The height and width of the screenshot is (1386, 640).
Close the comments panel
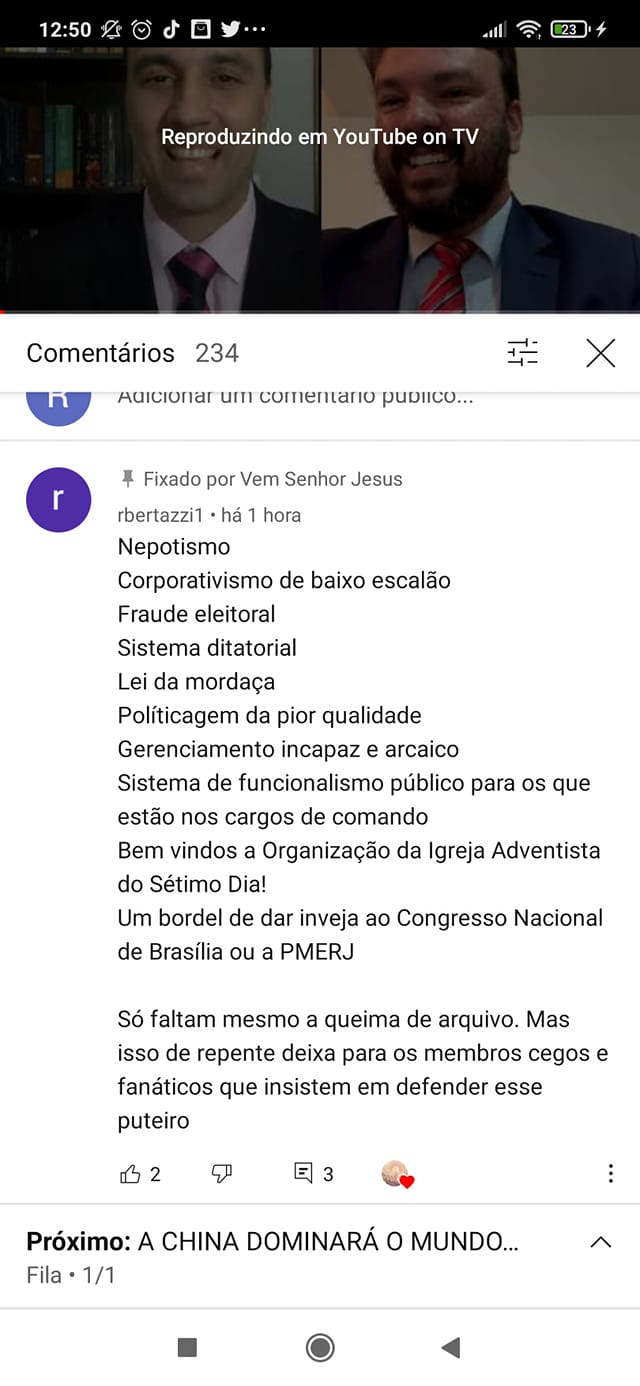(600, 352)
